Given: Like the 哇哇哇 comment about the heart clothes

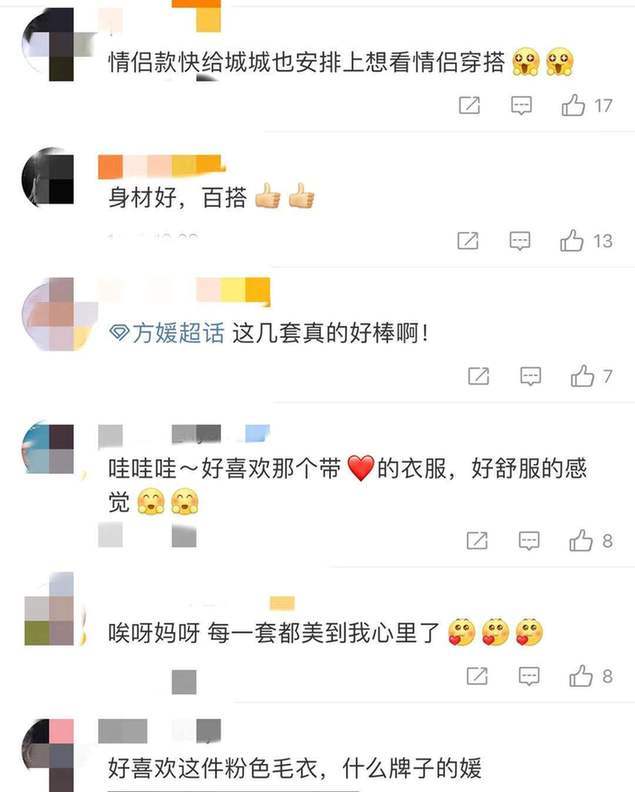Looking at the screenshot, I should coord(582,541).
